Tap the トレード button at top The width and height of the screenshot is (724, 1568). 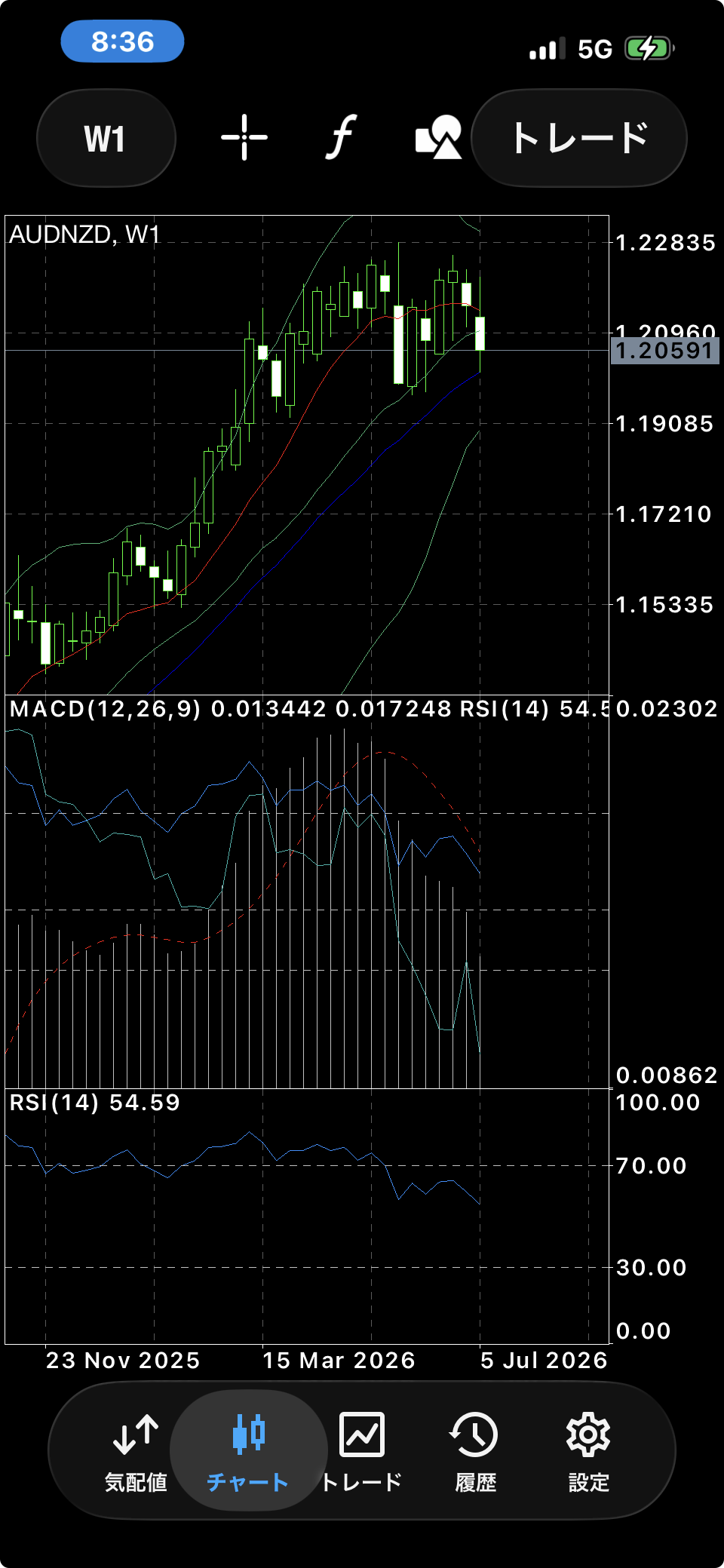[579, 138]
